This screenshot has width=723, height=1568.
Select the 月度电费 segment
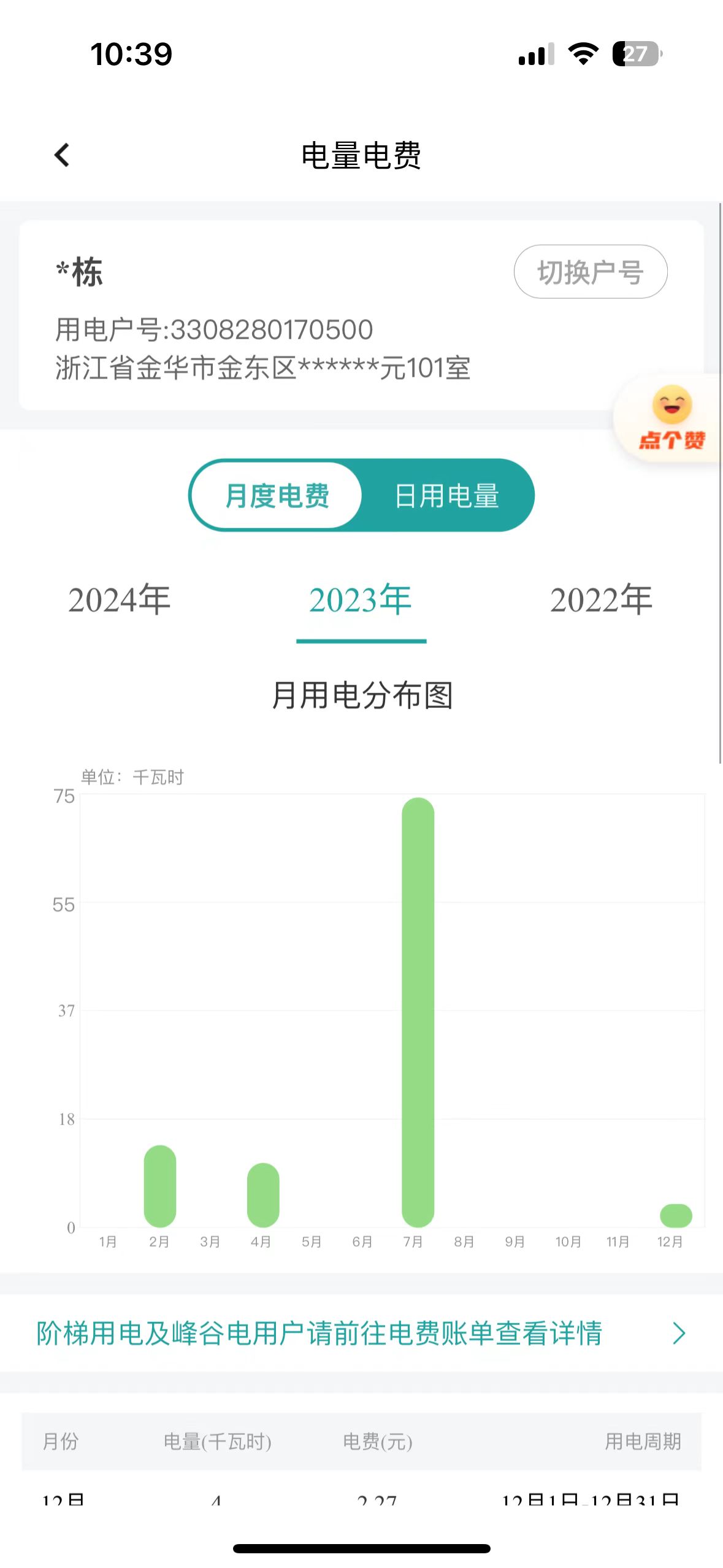pyautogui.click(x=277, y=495)
